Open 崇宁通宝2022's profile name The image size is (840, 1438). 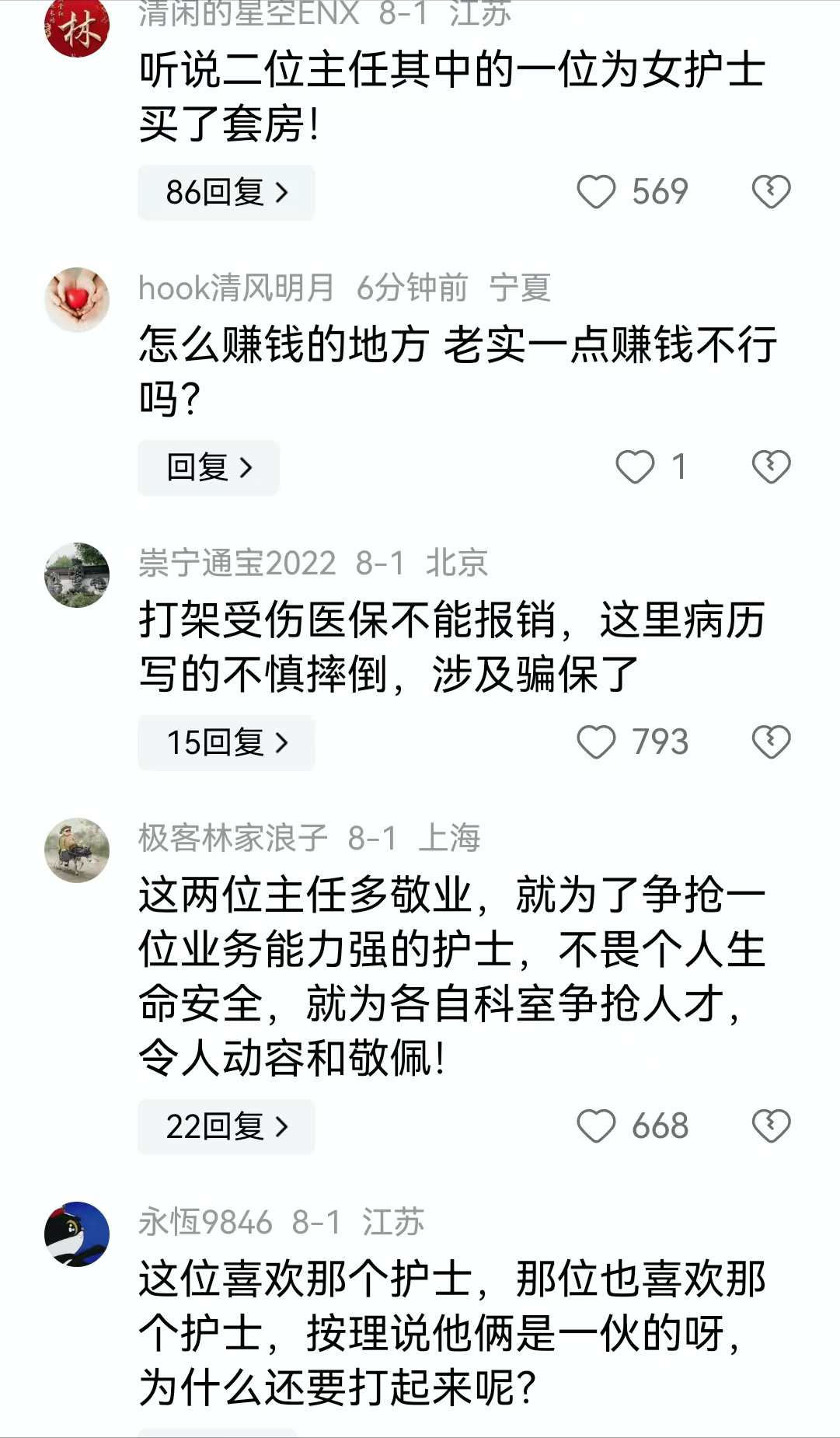click(x=237, y=563)
